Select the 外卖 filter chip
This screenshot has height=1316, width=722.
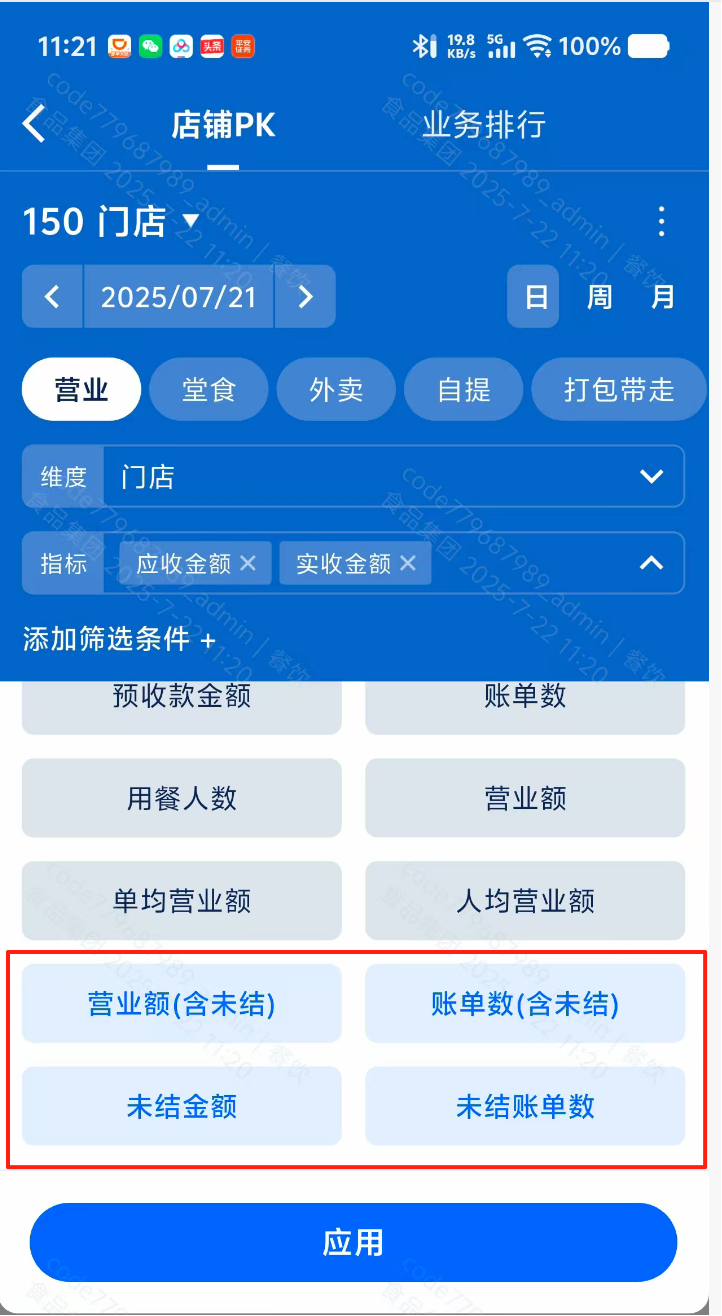[x=336, y=389]
